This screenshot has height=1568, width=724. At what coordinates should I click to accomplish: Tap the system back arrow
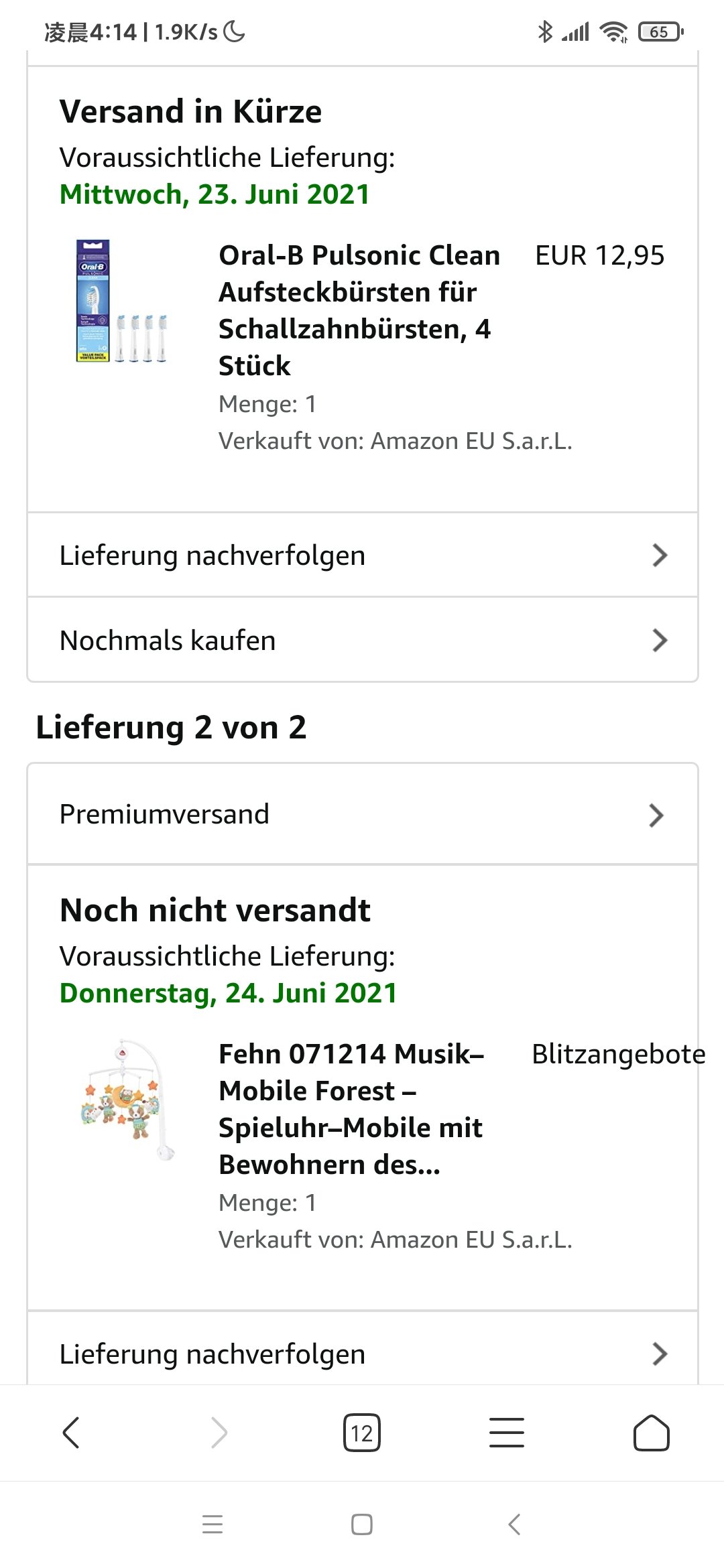coord(514,1524)
